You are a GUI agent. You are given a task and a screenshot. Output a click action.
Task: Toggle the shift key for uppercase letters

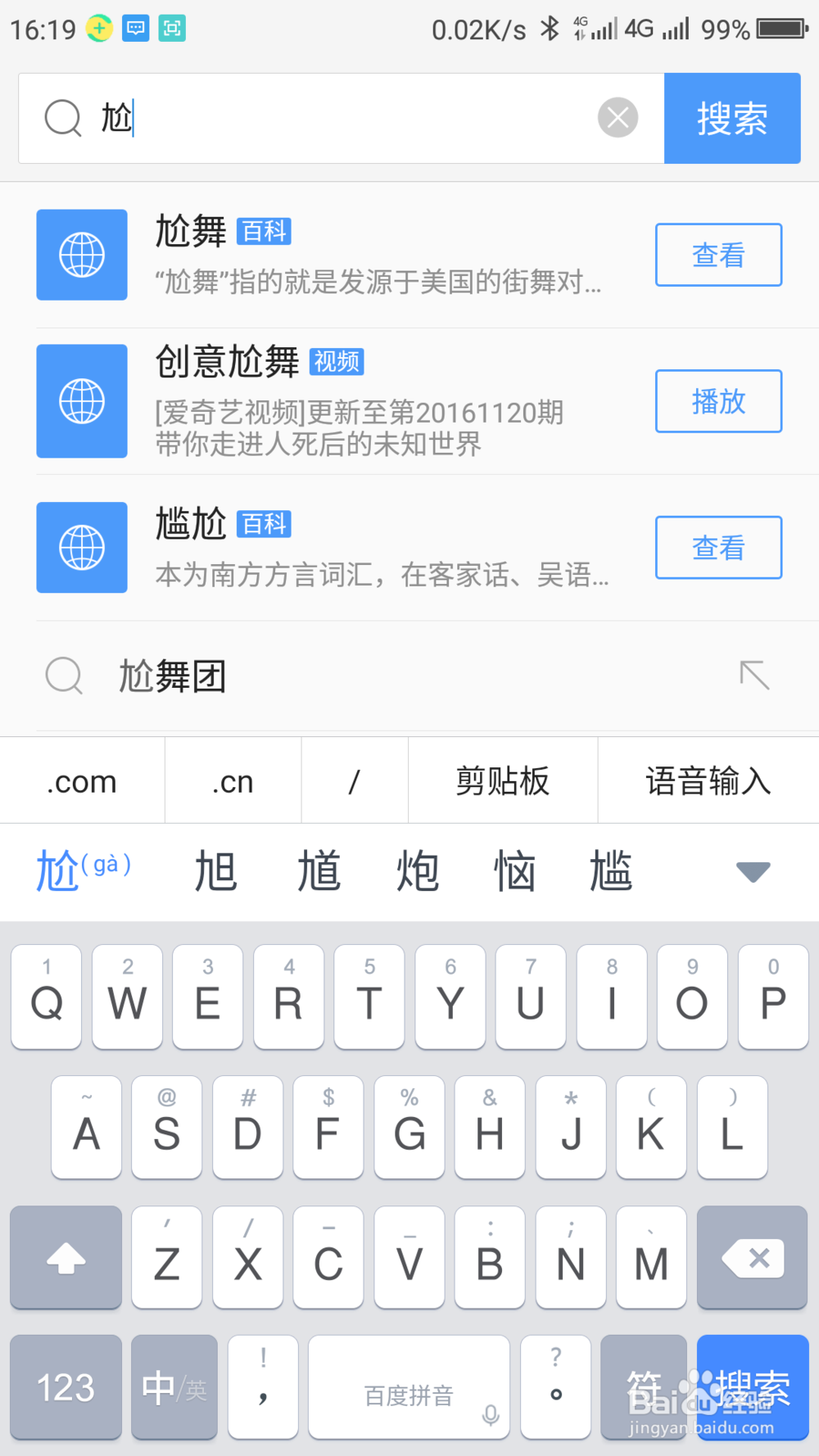[66, 1259]
